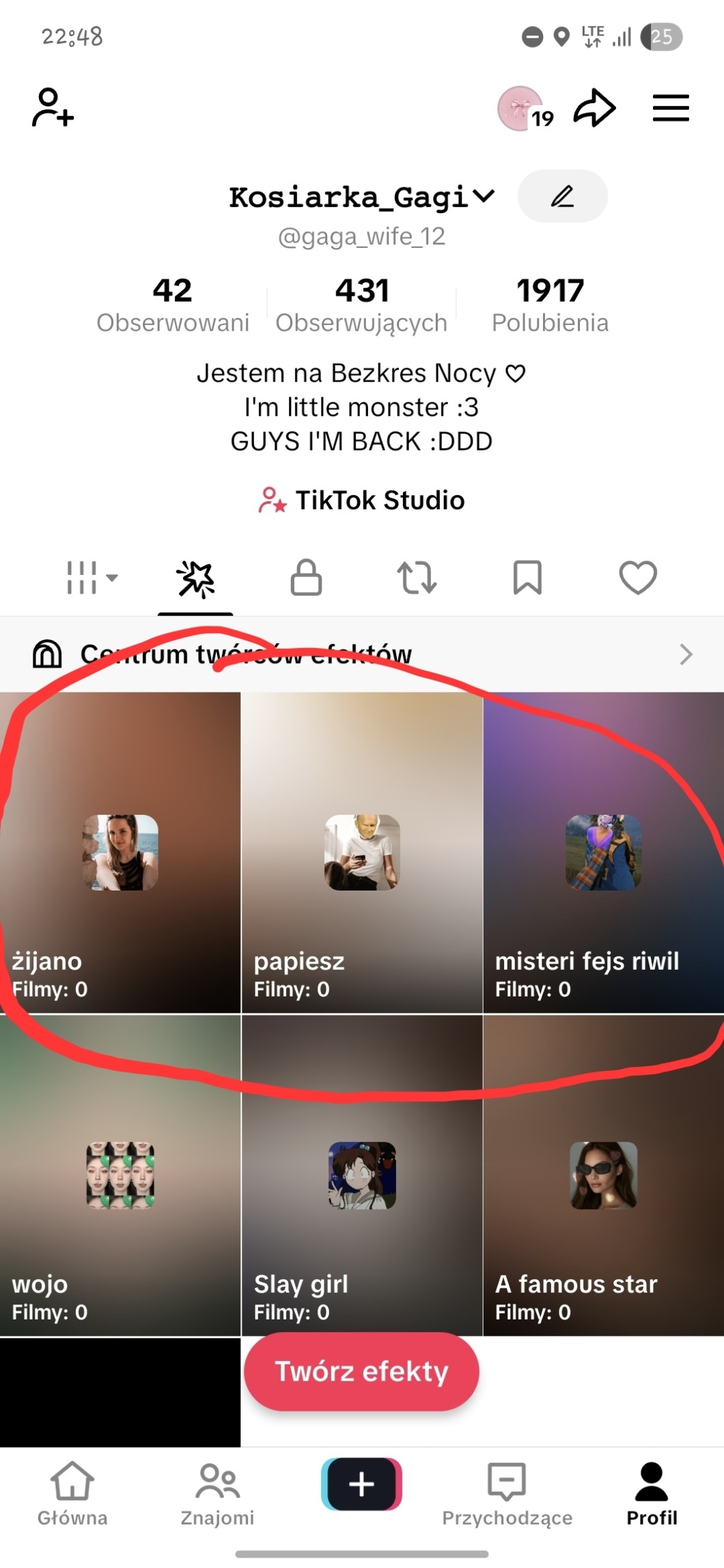The height and width of the screenshot is (1568, 724).
Task: Open the Slay girl effect
Action: [361, 1175]
